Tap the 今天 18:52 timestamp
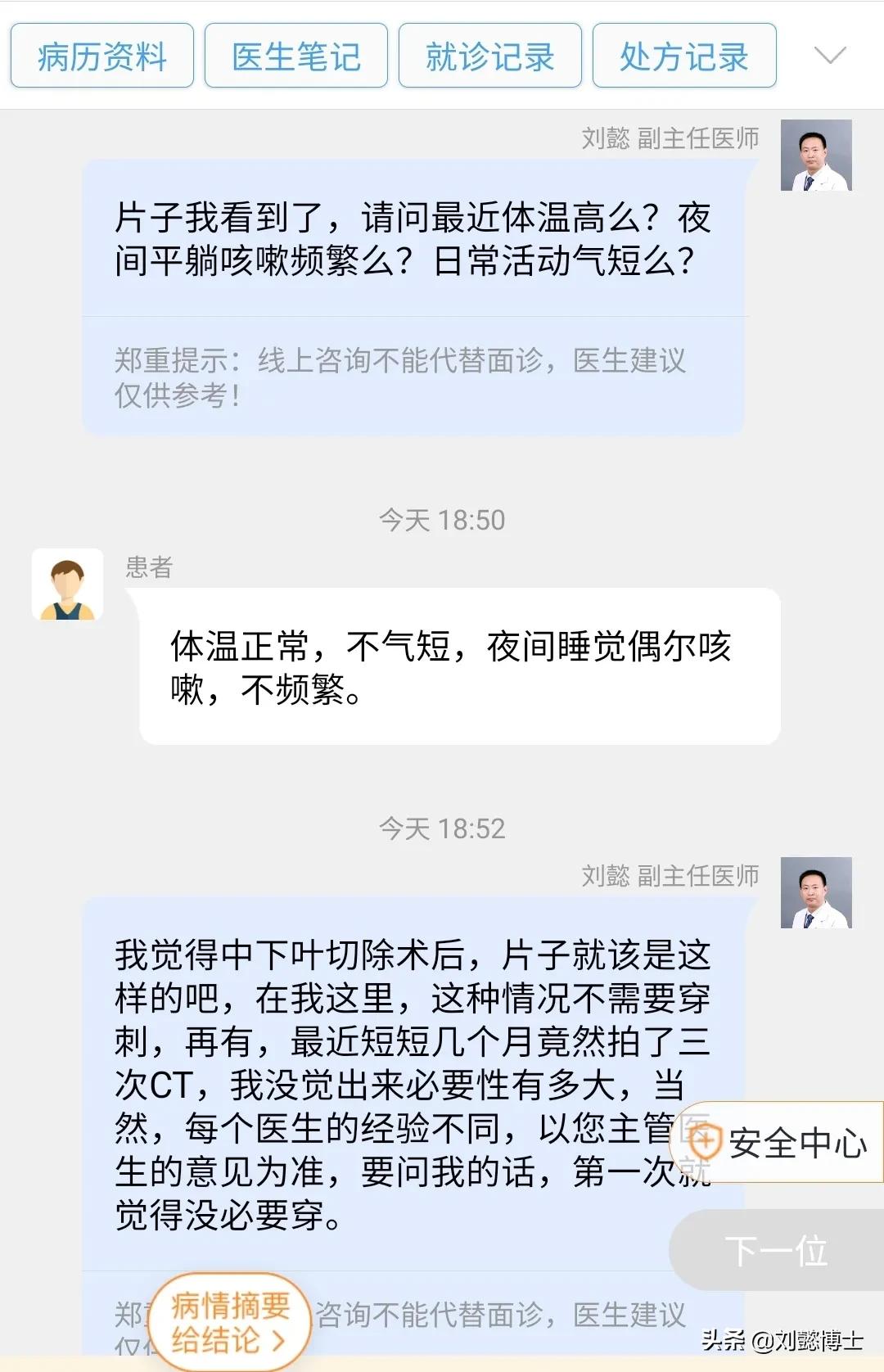This screenshot has width=884, height=1372. [x=442, y=828]
